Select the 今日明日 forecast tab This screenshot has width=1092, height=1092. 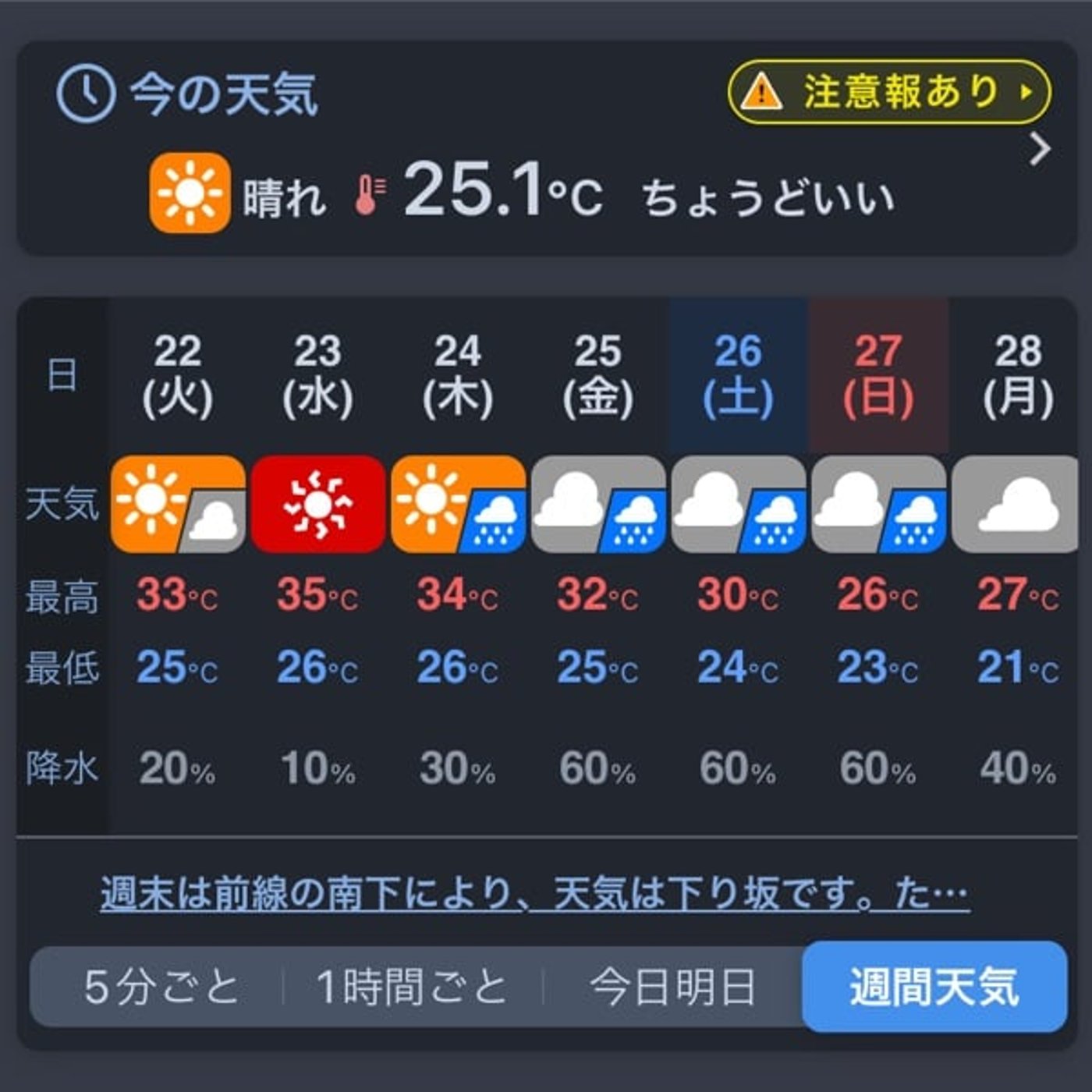672,987
